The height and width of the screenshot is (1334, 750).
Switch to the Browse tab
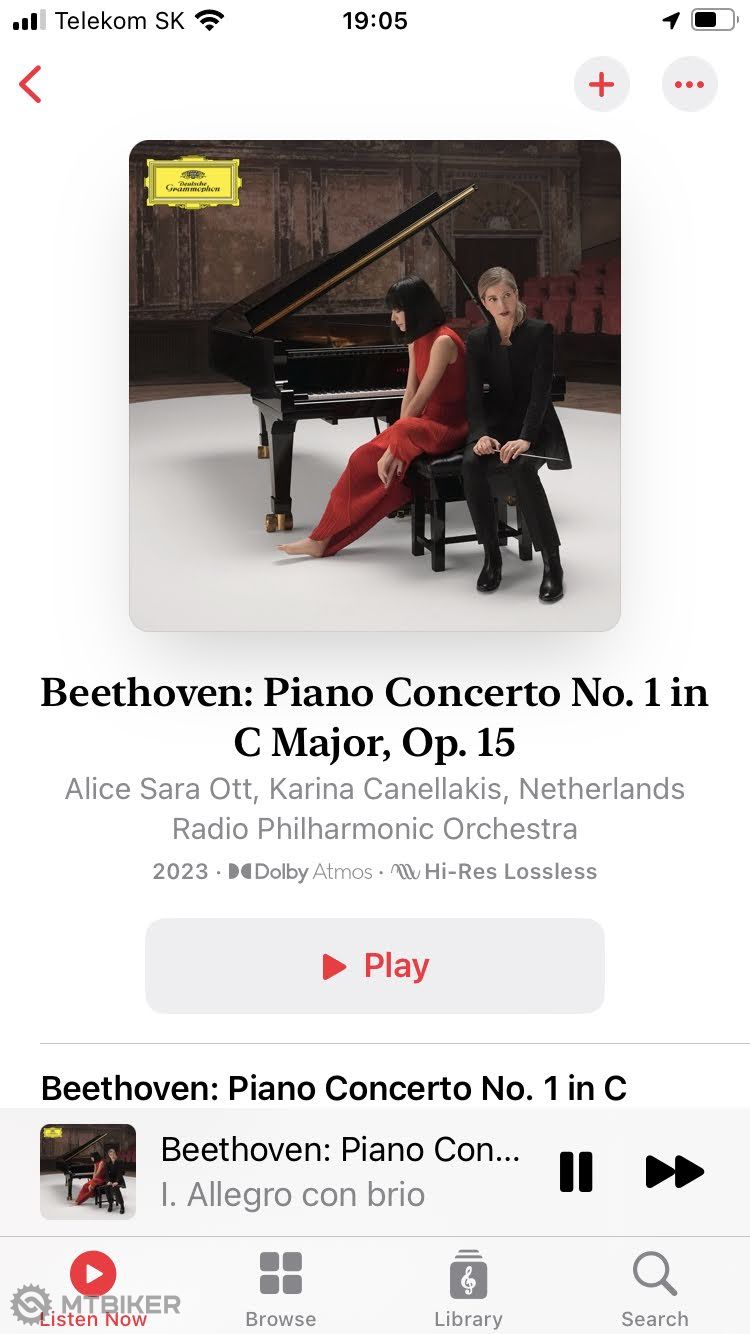(x=281, y=1289)
